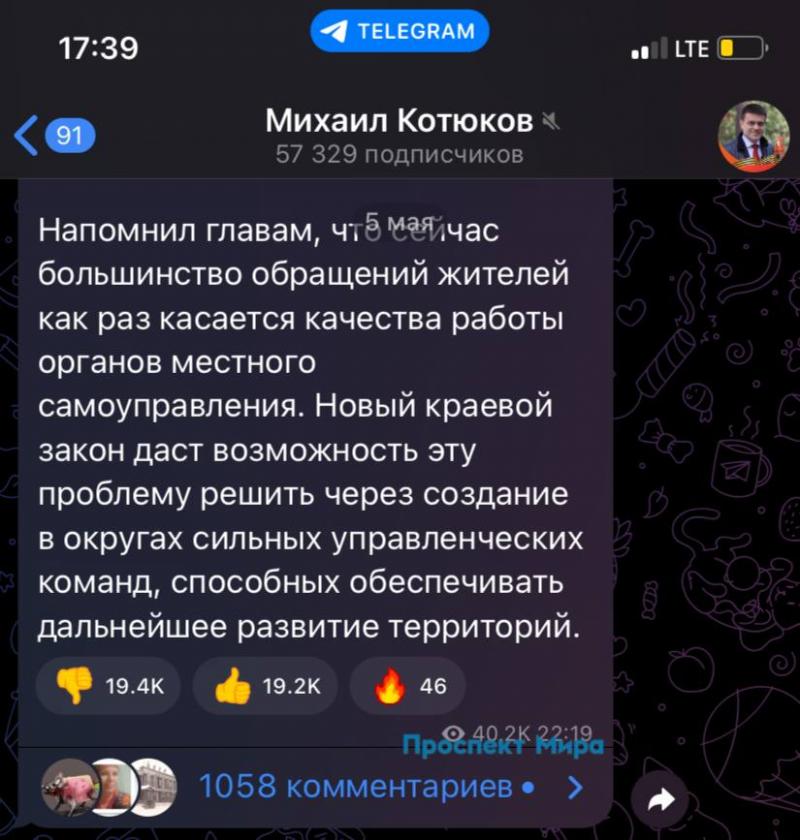Add the fire reaction (46)
The height and width of the screenshot is (840, 800).
point(408,686)
